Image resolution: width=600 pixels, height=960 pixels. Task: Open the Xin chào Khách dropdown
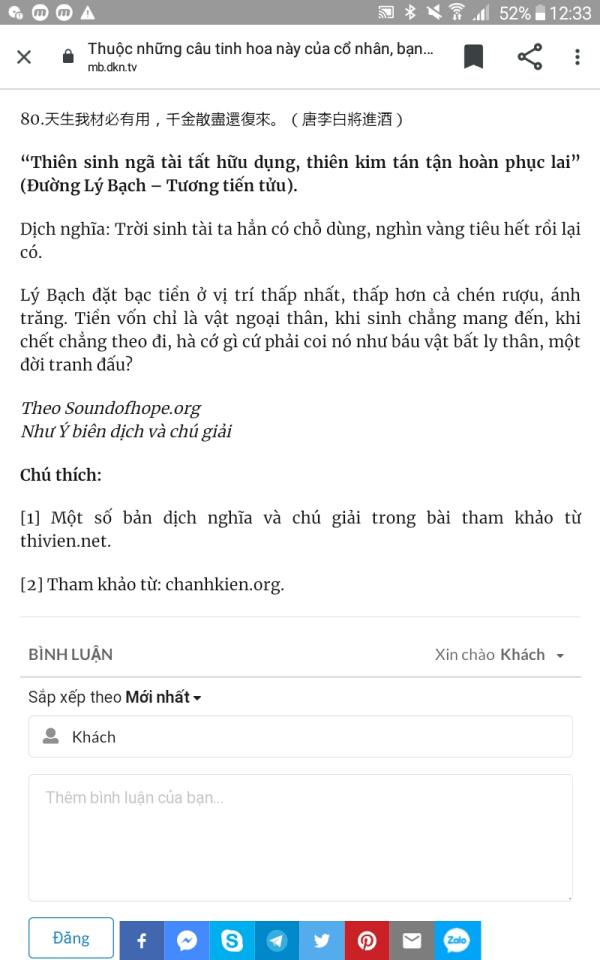(x=499, y=654)
